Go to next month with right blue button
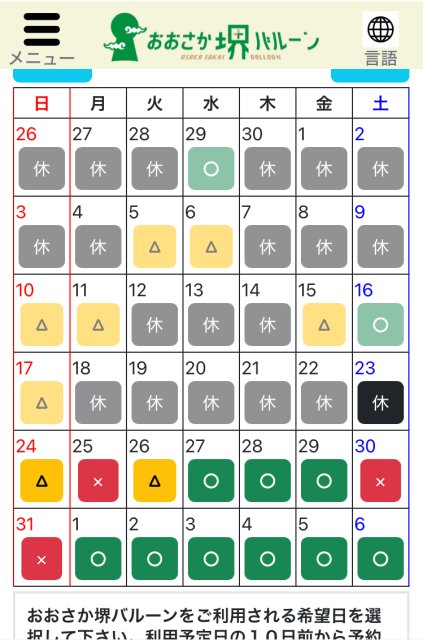 [x=370, y=76]
